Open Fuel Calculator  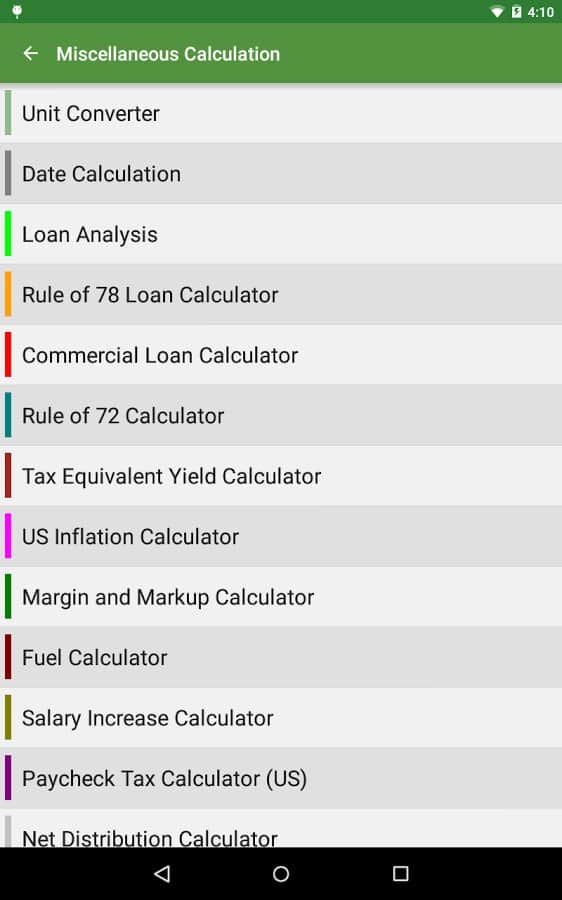(281, 657)
